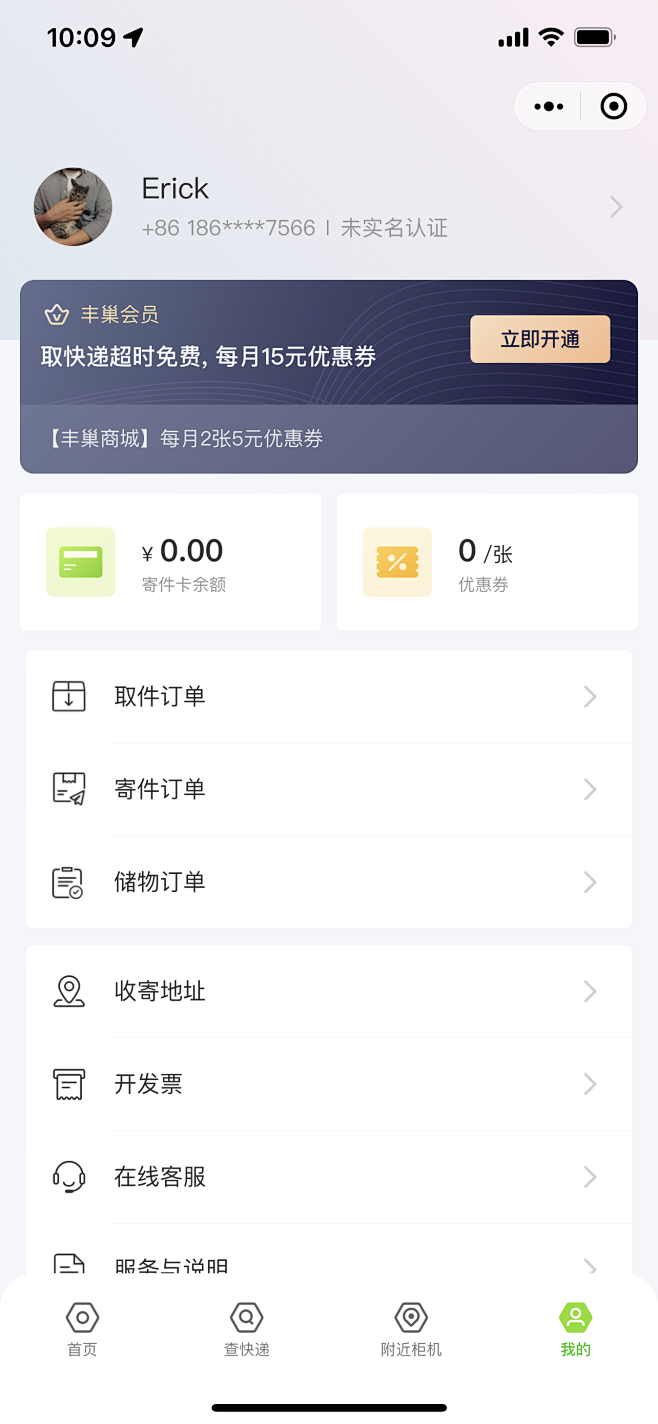Open the mini program more-options menu
The height and width of the screenshot is (1424, 658).
tap(548, 106)
